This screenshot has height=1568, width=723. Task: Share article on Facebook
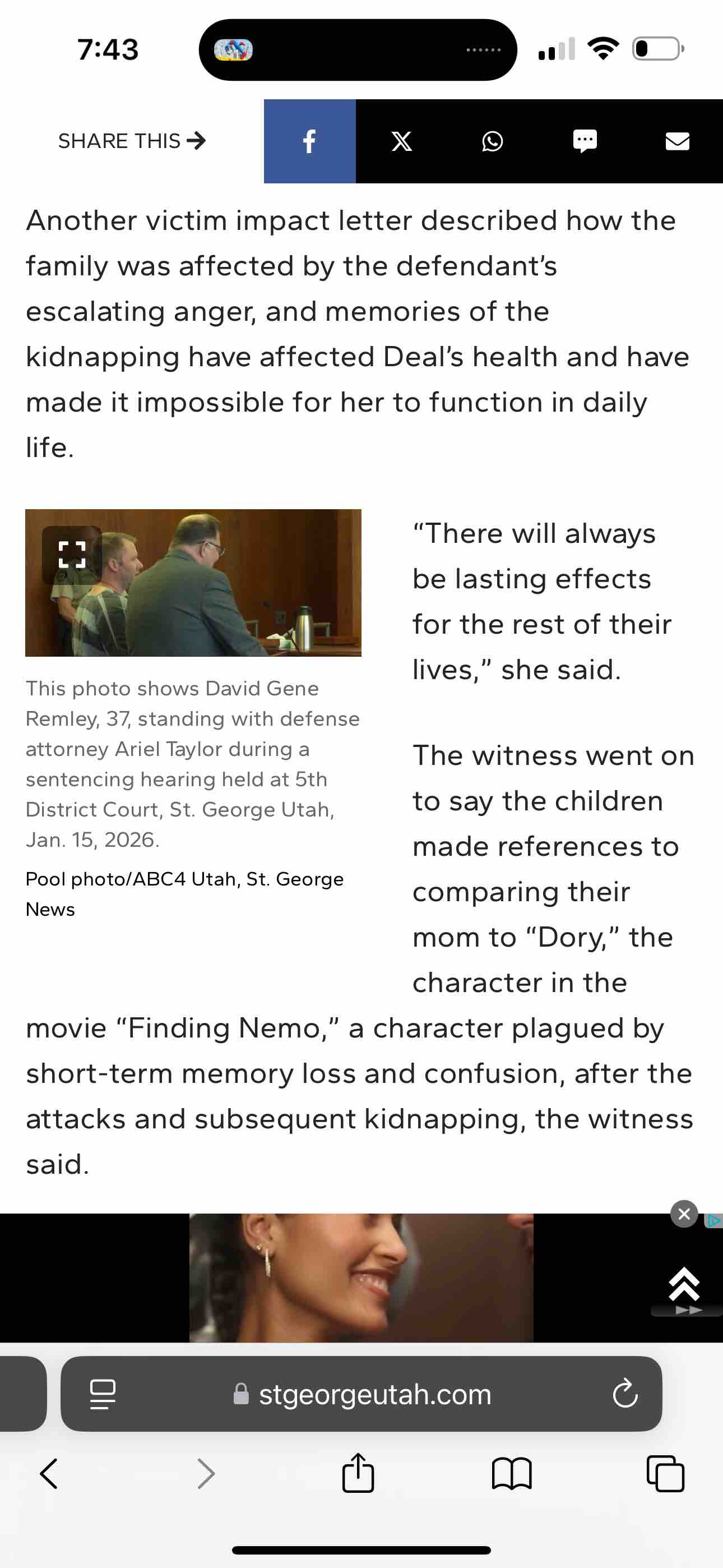point(309,141)
